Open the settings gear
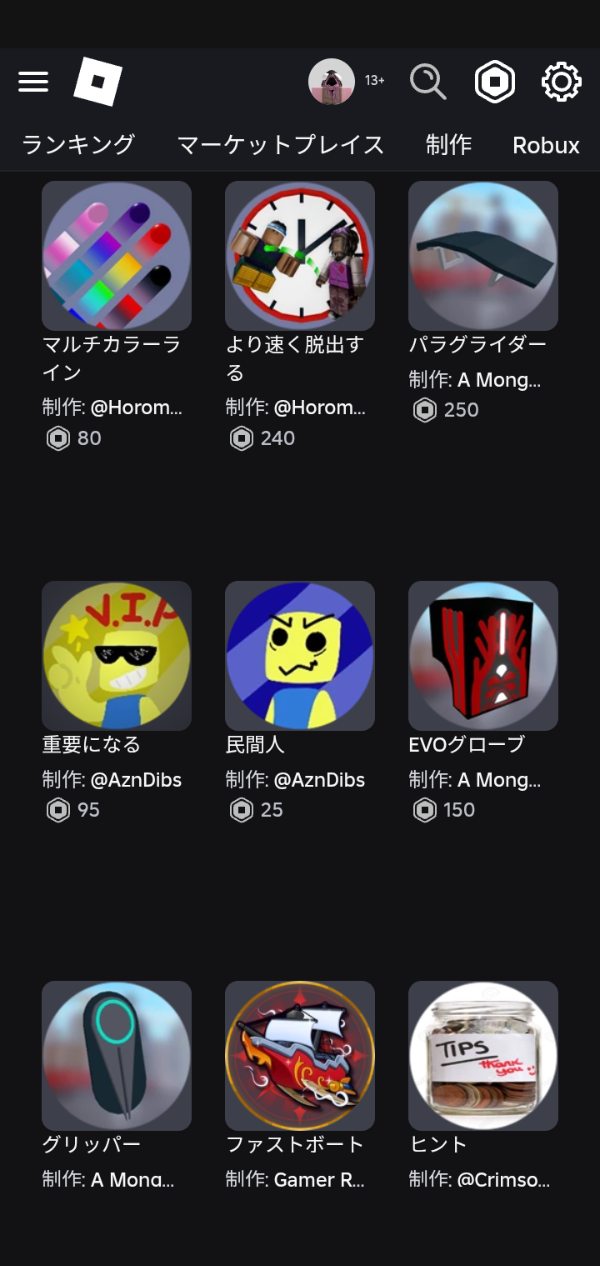The image size is (600, 1266). pos(561,82)
